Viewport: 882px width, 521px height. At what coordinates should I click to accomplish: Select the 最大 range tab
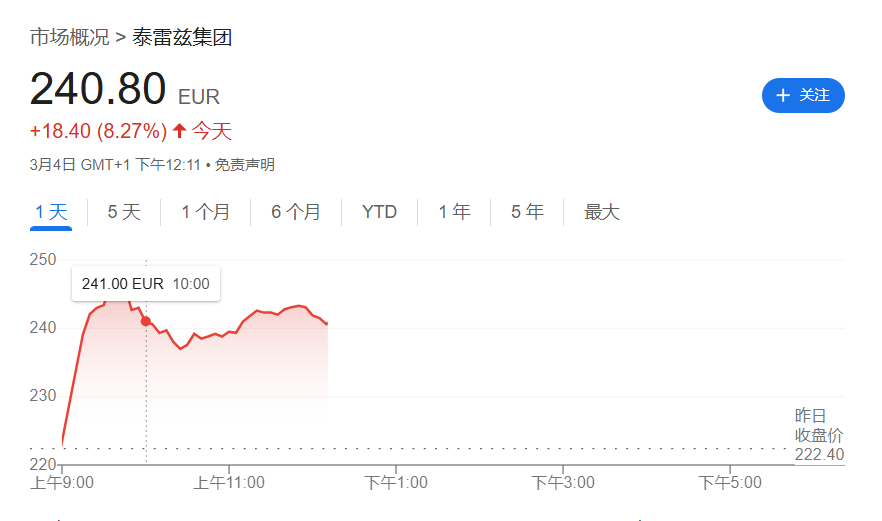coord(602,212)
